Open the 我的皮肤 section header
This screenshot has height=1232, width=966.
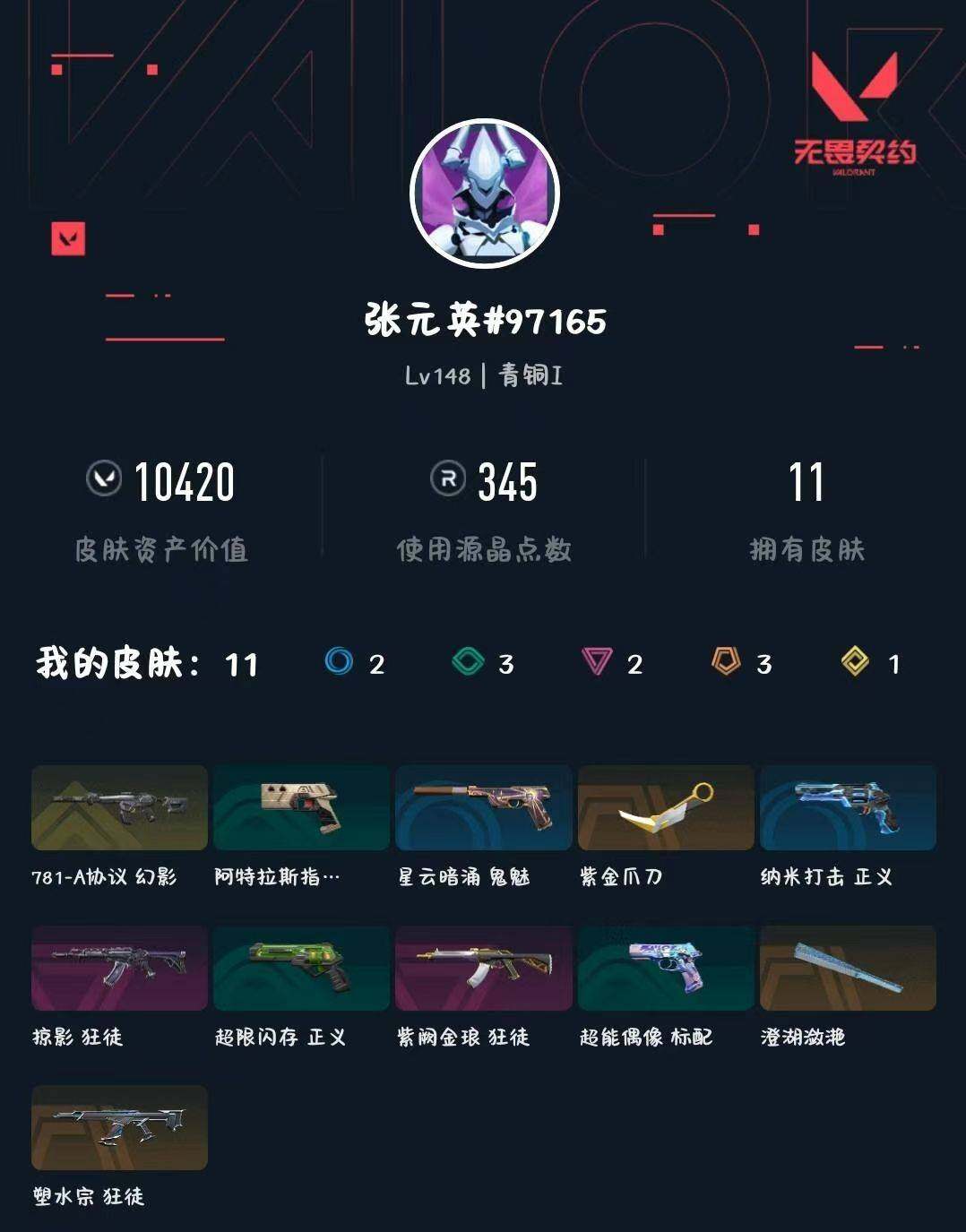tap(112, 663)
